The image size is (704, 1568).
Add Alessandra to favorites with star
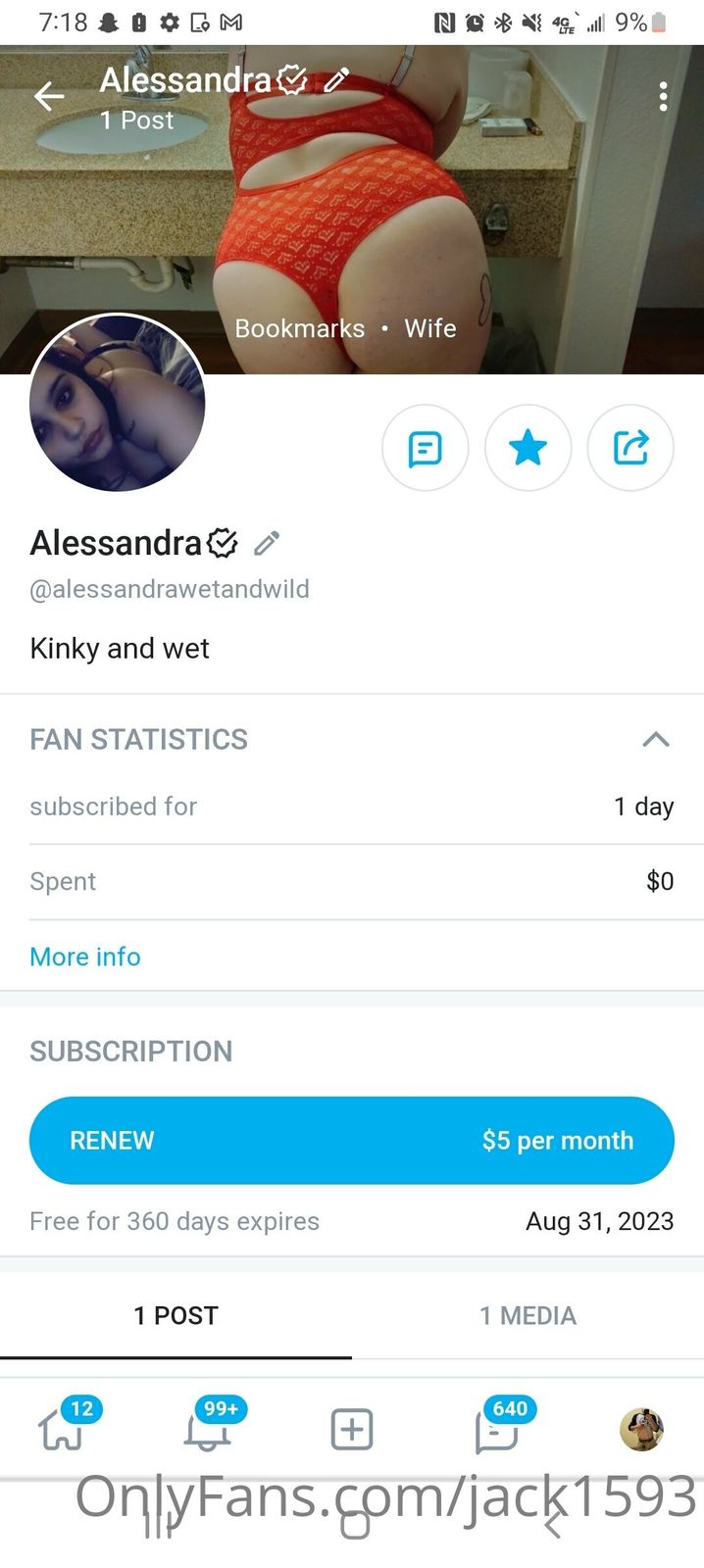tap(528, 449)
